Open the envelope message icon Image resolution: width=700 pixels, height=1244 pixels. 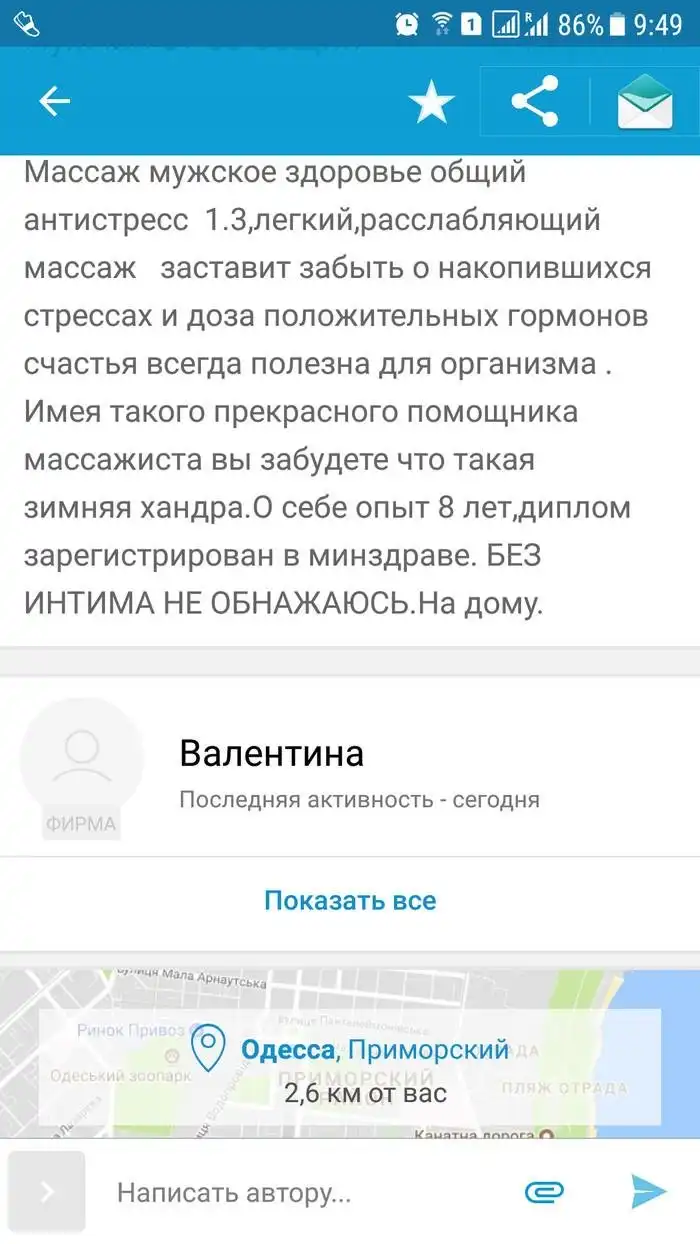pyautogui.click(x=644, y=102)
